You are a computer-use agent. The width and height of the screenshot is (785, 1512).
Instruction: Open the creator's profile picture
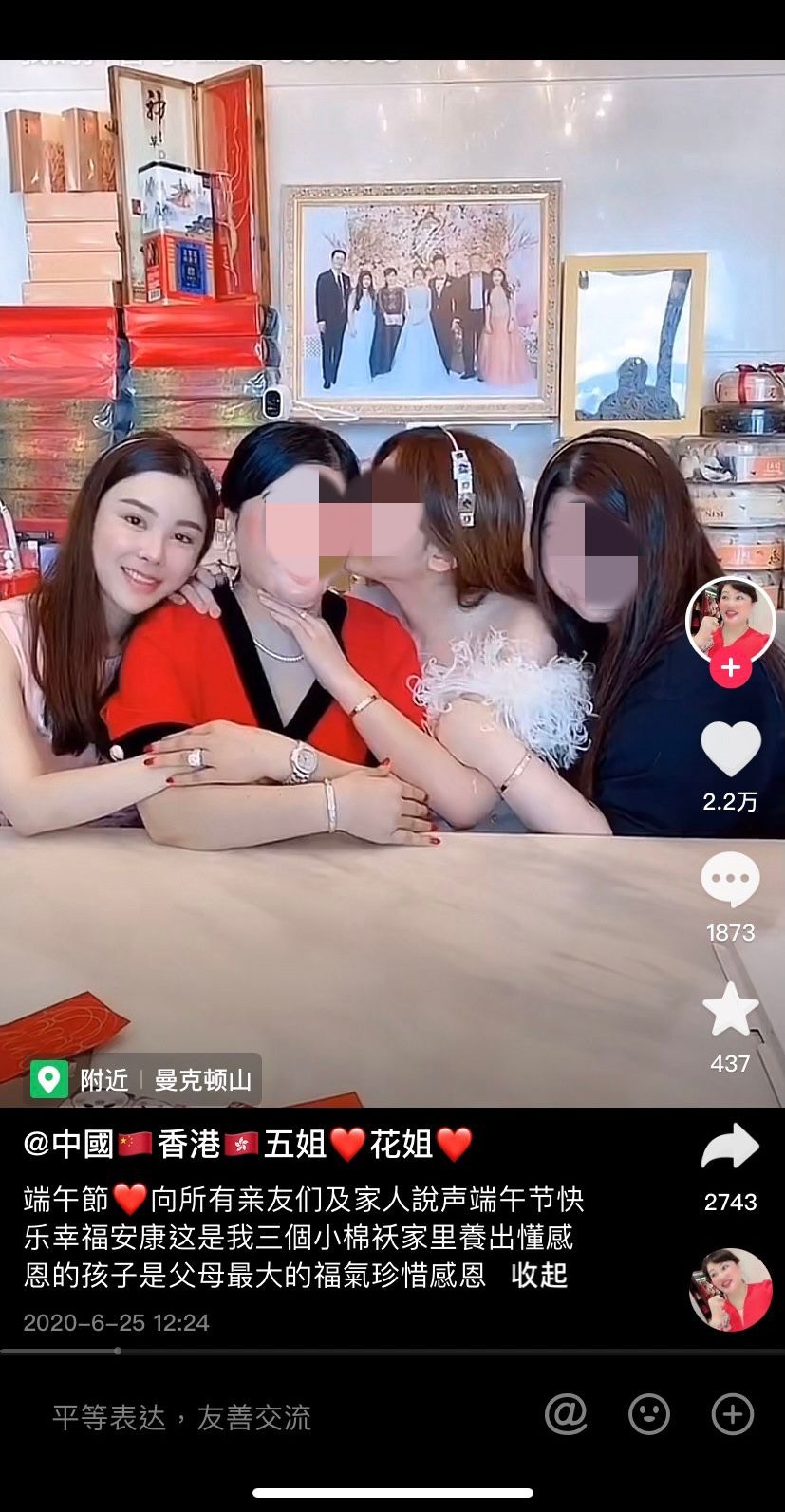tap(730, 619)
